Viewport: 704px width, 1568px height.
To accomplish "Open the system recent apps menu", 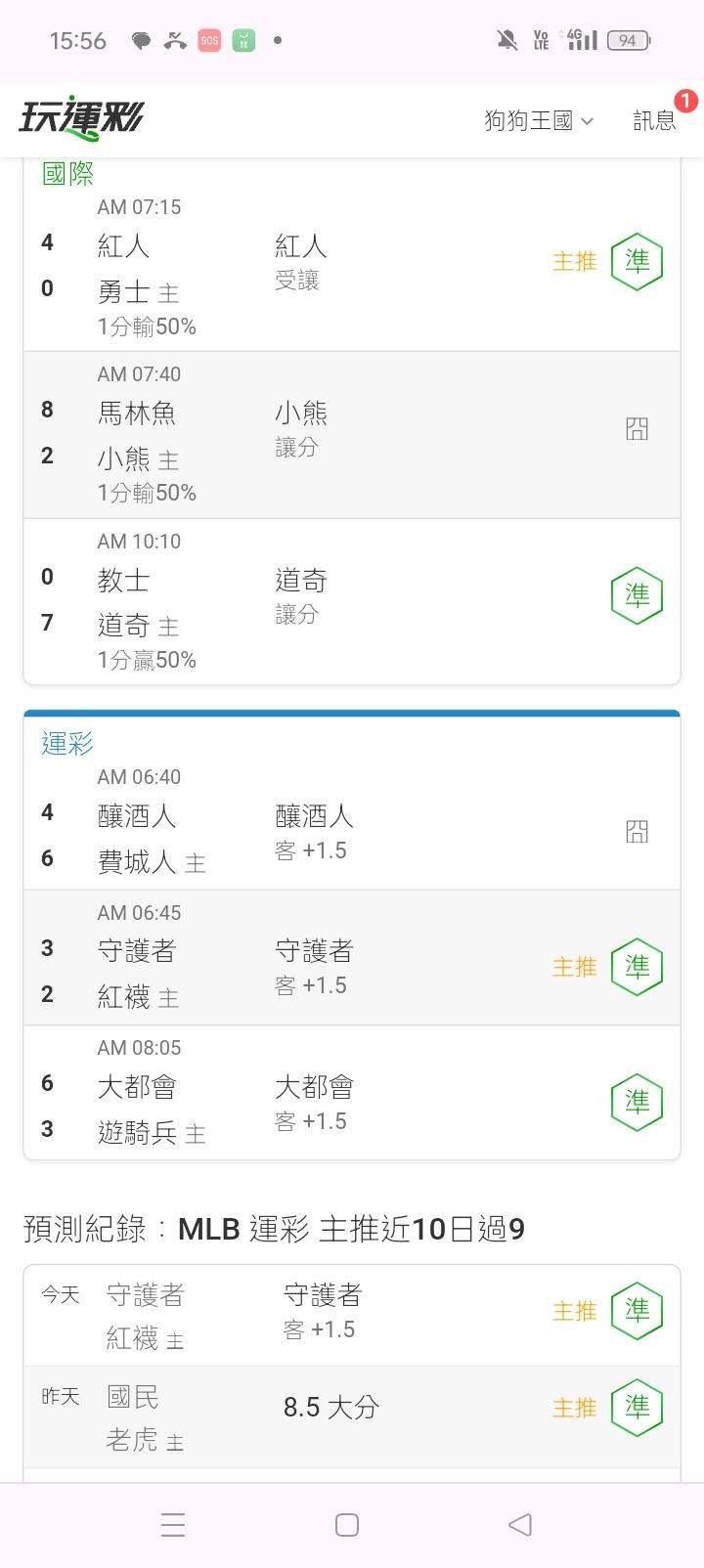I will pyautogui.click(x=173, y=1524).
